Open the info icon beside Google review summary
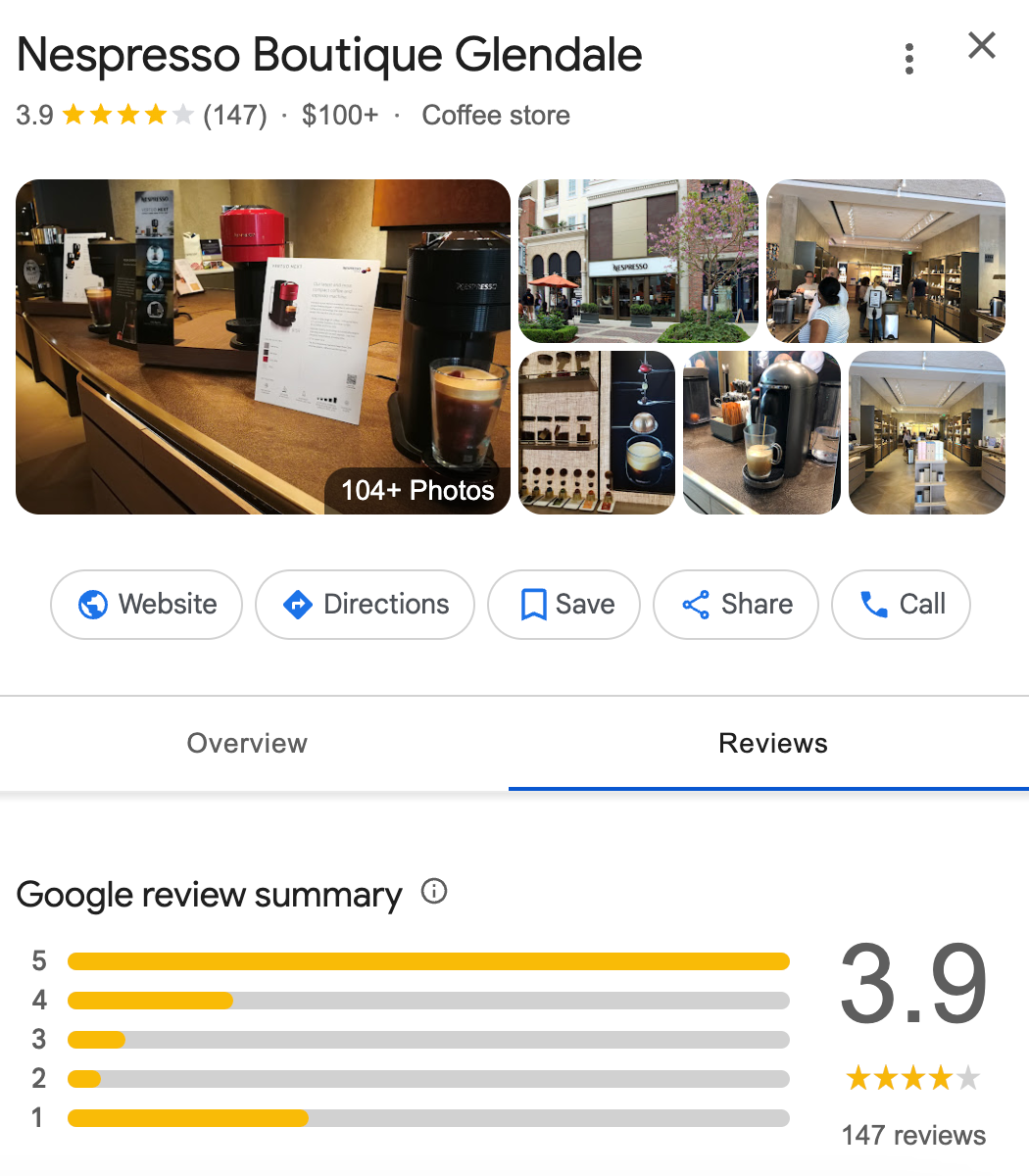The image size is (1029, 1176). 434,892
